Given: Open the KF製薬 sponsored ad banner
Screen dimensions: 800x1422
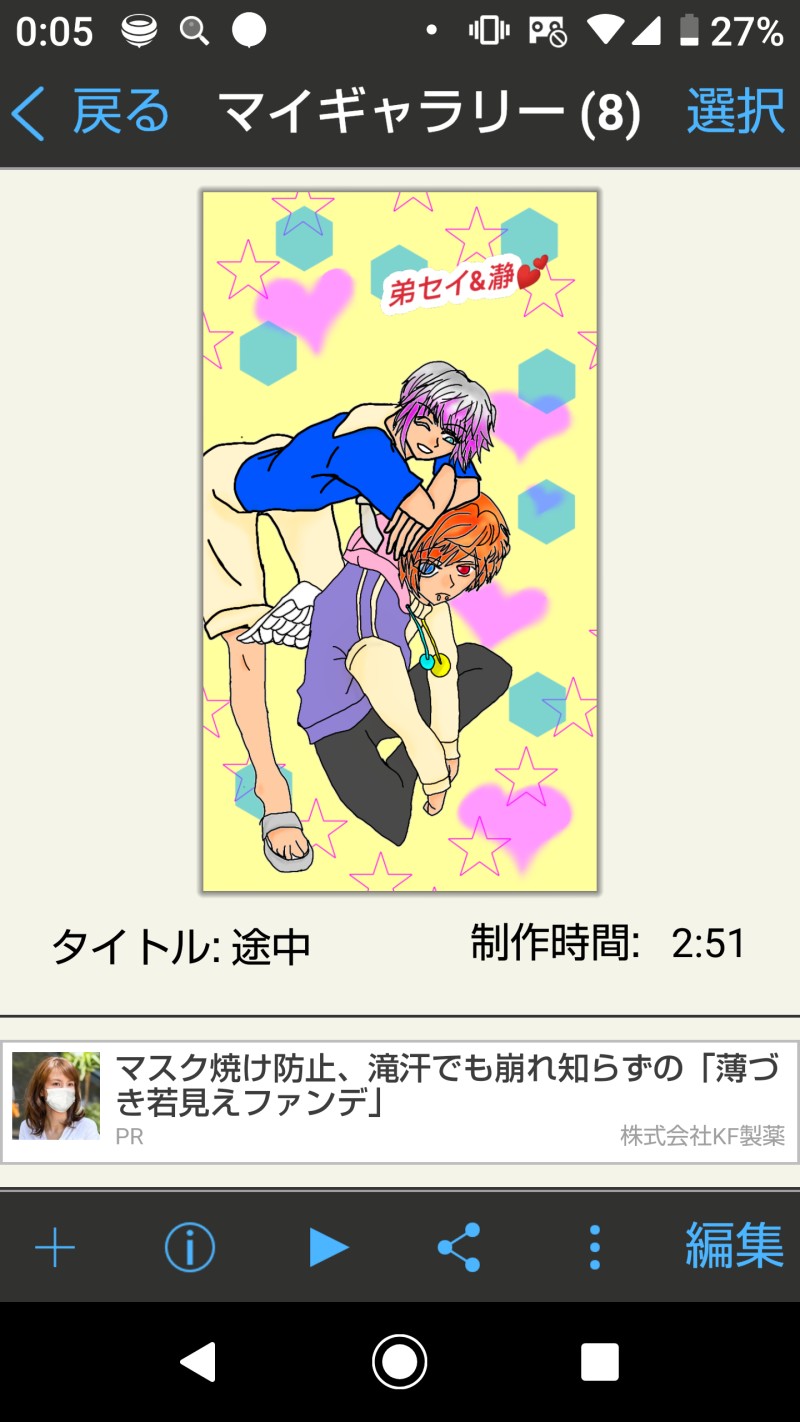Looking at the screenshot, I should [x=400, y=1102].
